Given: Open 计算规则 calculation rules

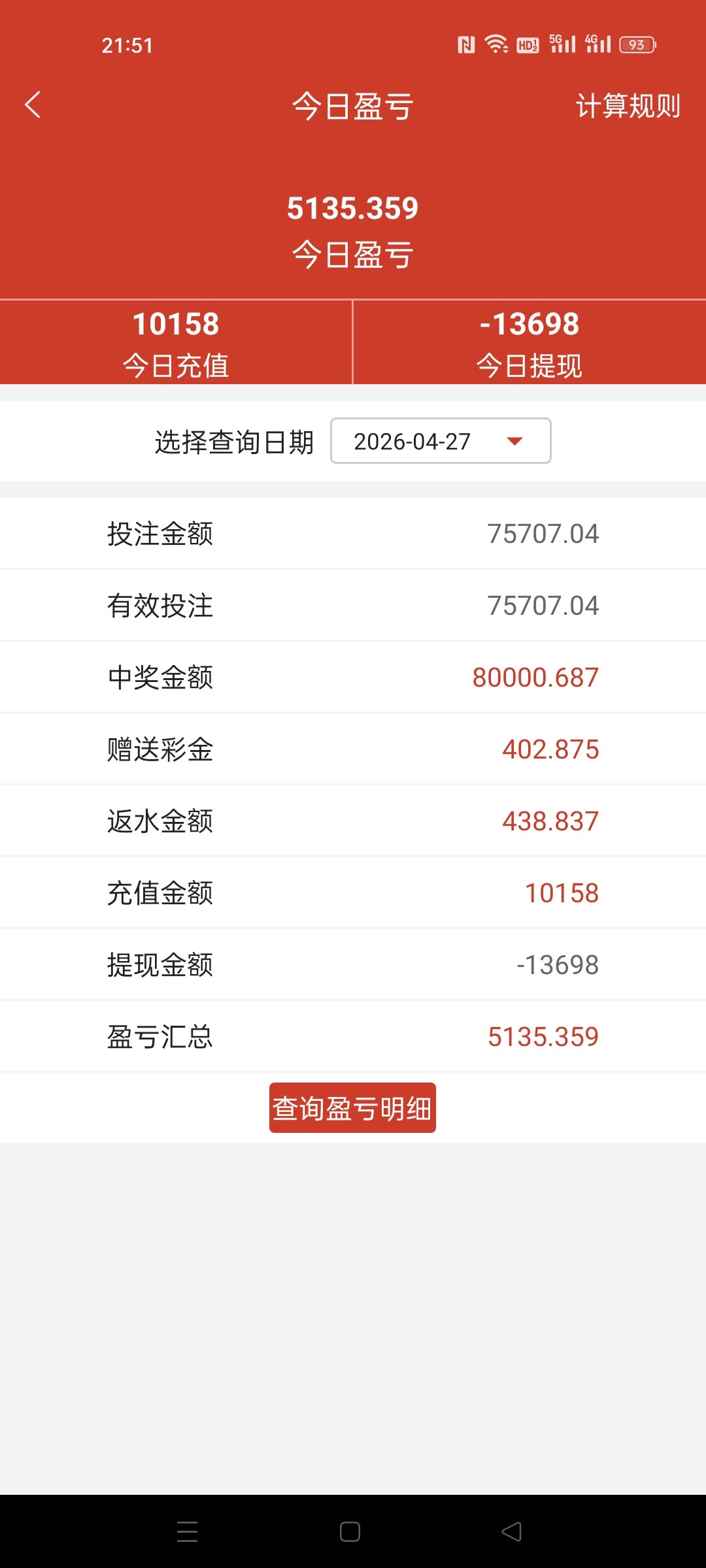Looking at the screenshot, I should point(628,106).
